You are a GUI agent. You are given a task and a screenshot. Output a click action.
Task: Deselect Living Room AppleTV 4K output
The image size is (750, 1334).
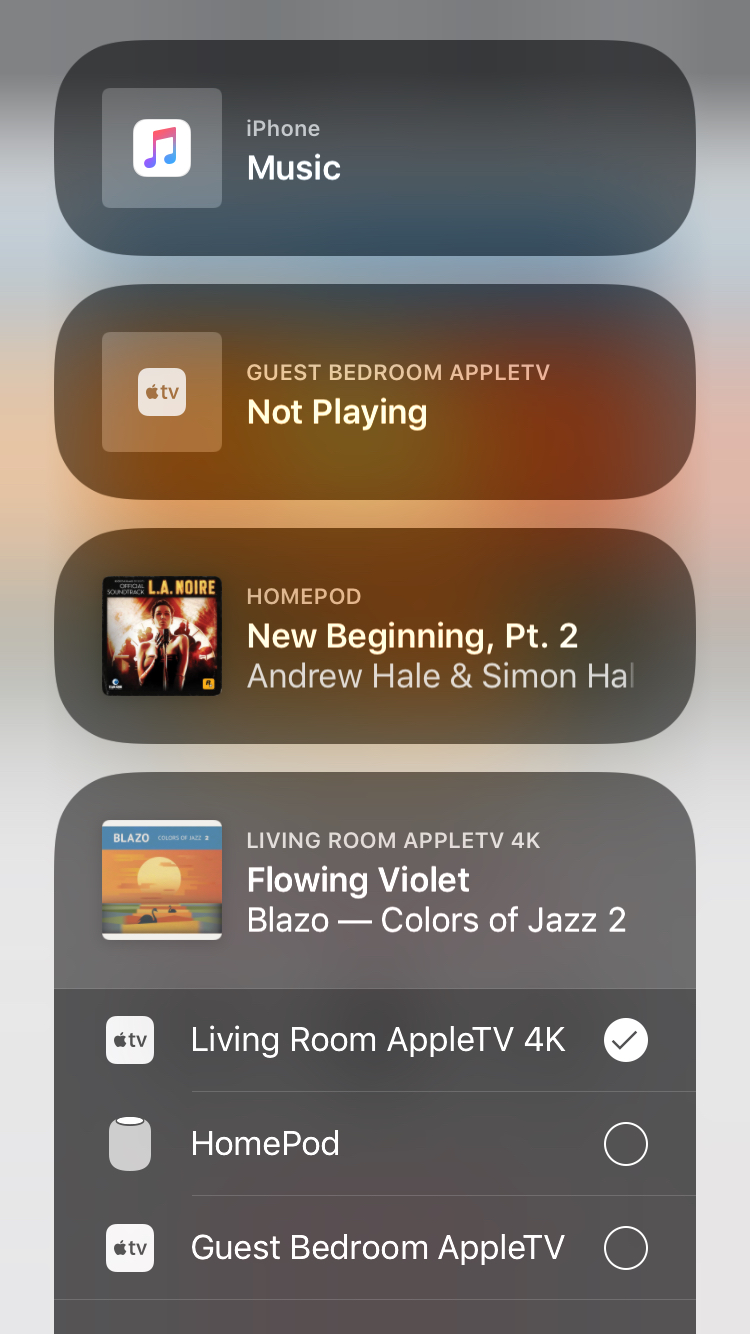pyautogui.click(x=625, y=1041)
